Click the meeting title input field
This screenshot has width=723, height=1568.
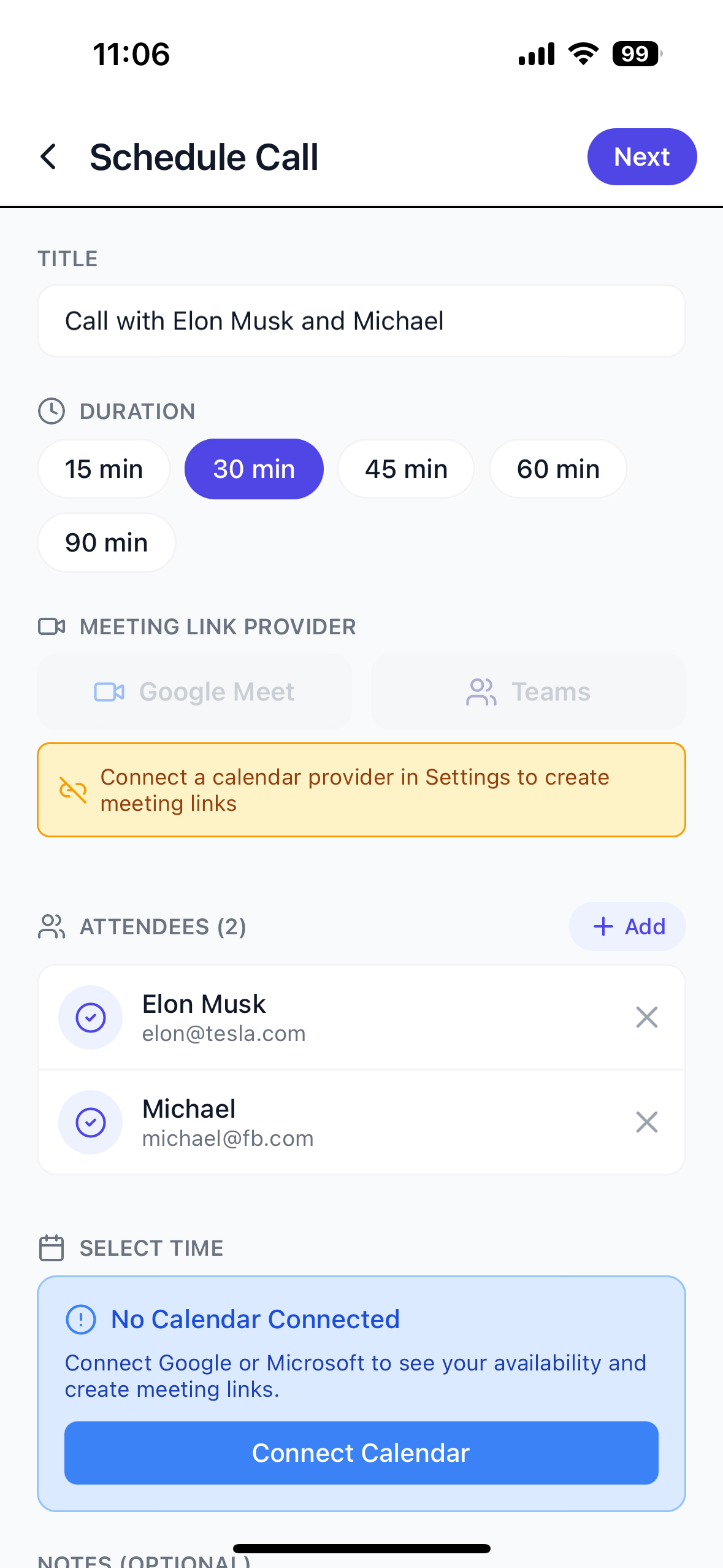361,320
